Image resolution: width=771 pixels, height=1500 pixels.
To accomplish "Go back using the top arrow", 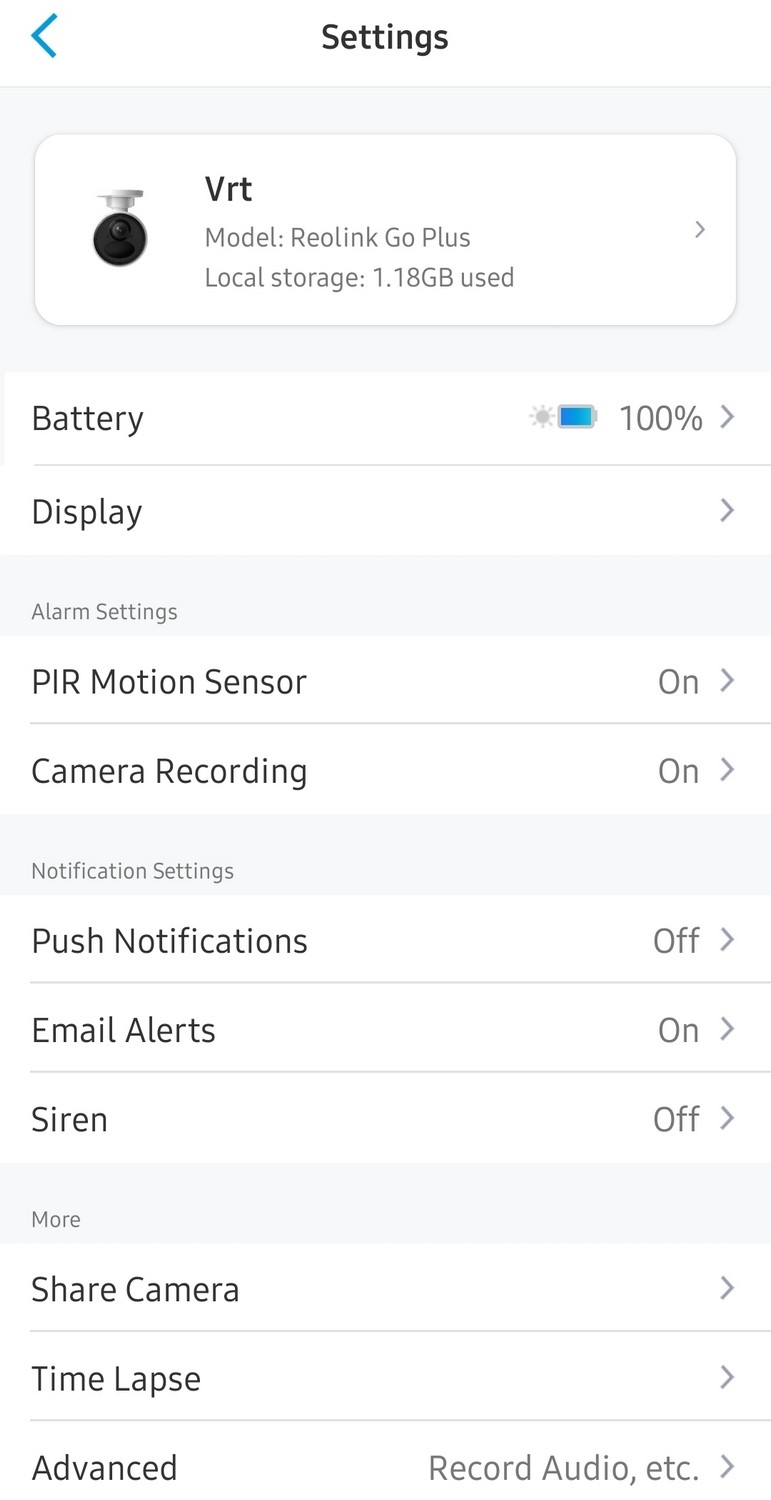I will point(44,37).
